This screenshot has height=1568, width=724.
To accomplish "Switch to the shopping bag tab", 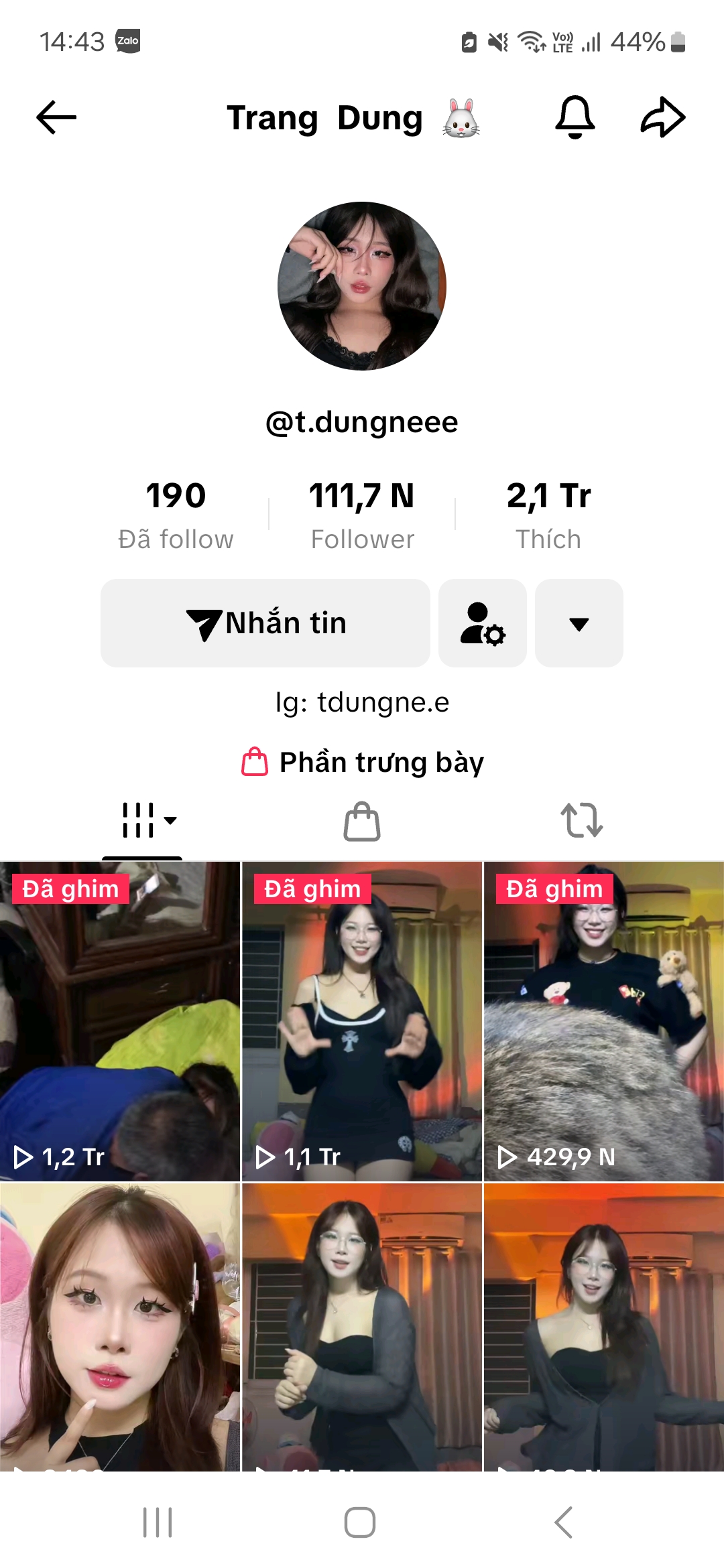I will (362, 821).
